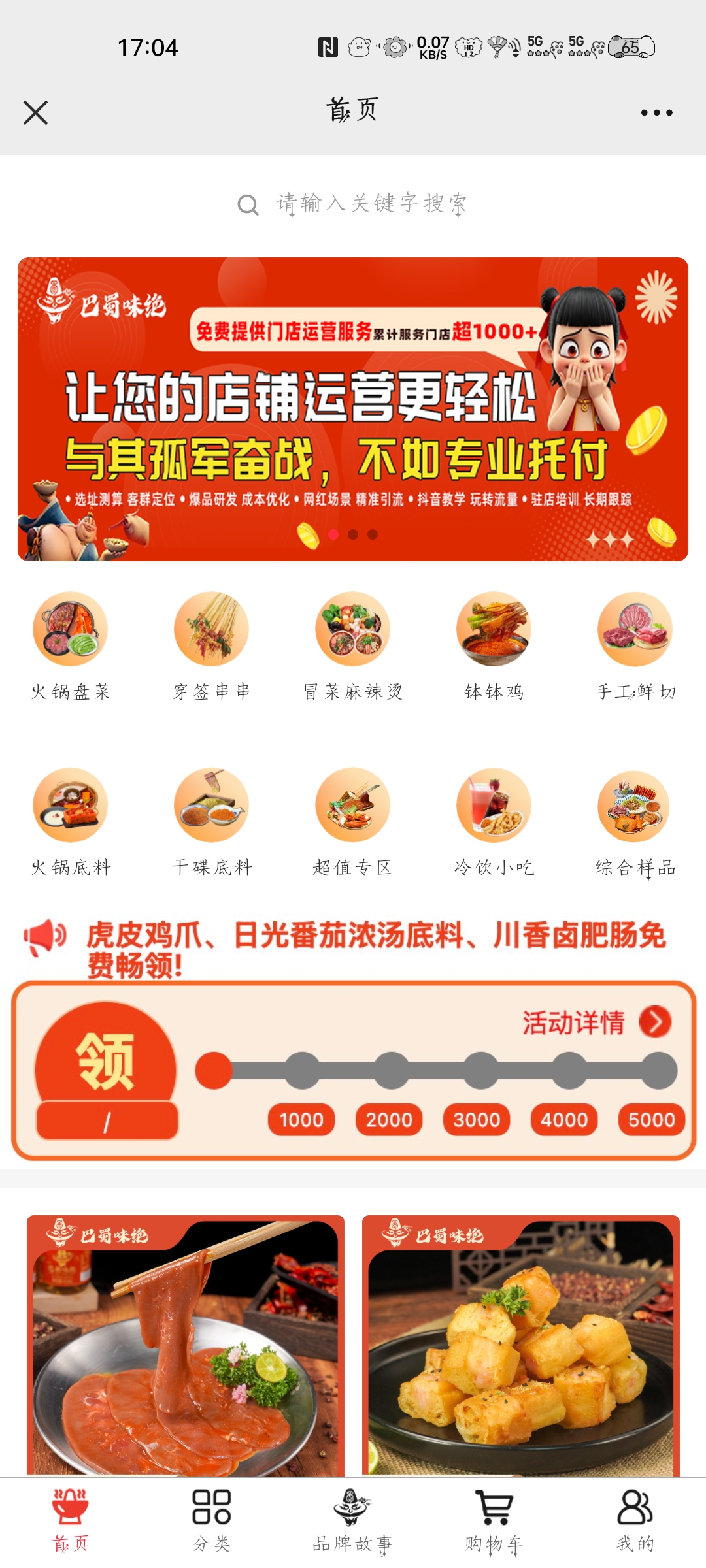Switch to the 分类 tab

(212, 1520)
